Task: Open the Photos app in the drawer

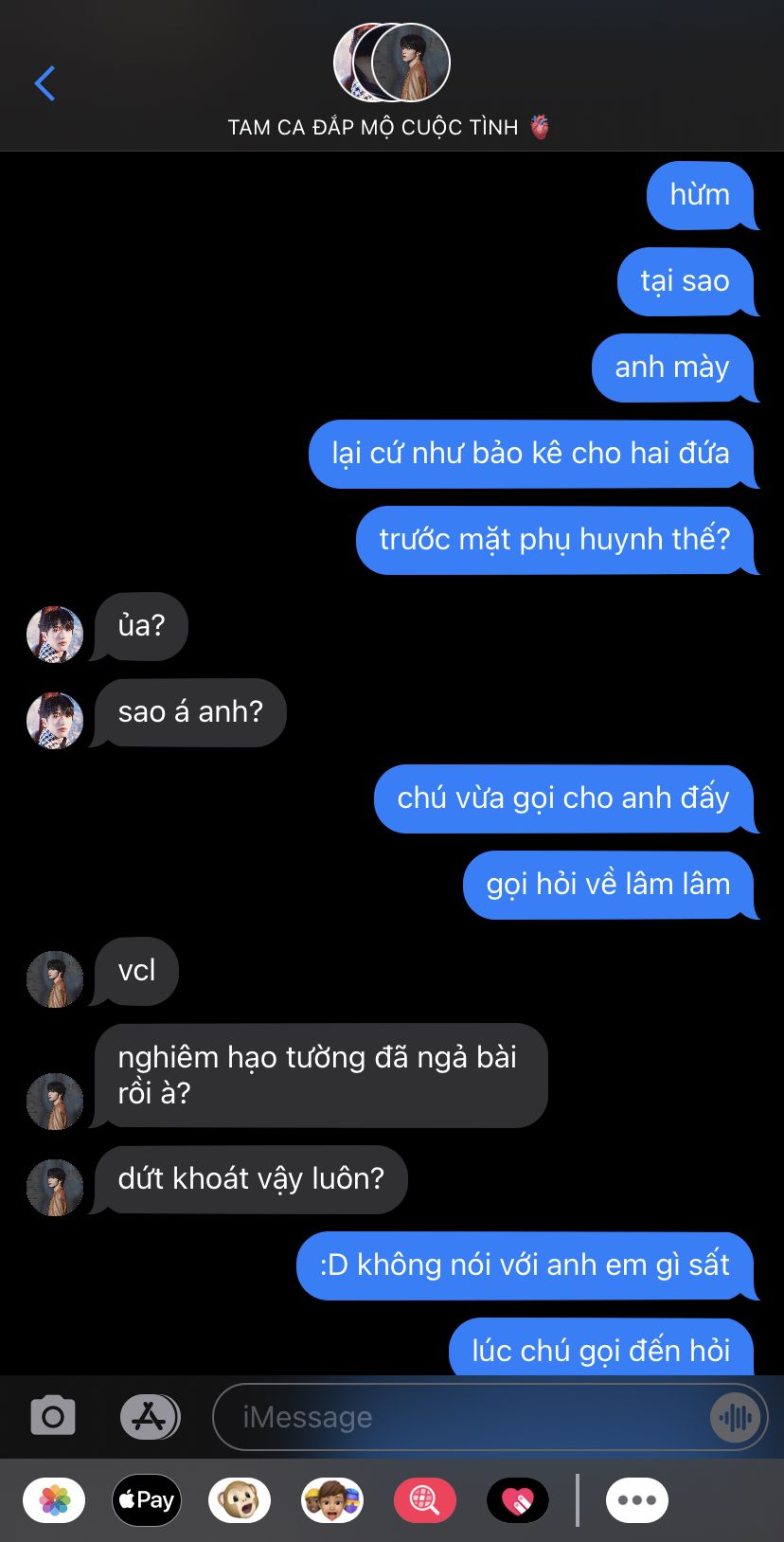Action: coord(54,1500)
